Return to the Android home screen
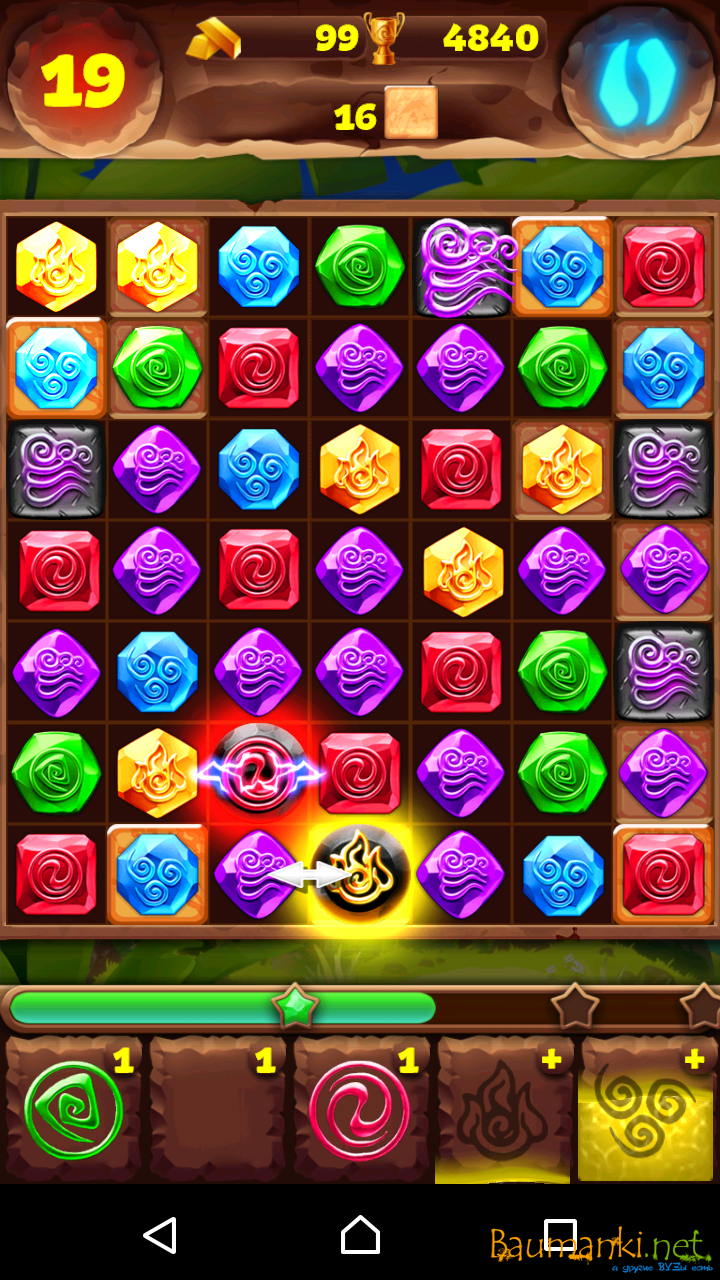 (x=360, y=1236)
